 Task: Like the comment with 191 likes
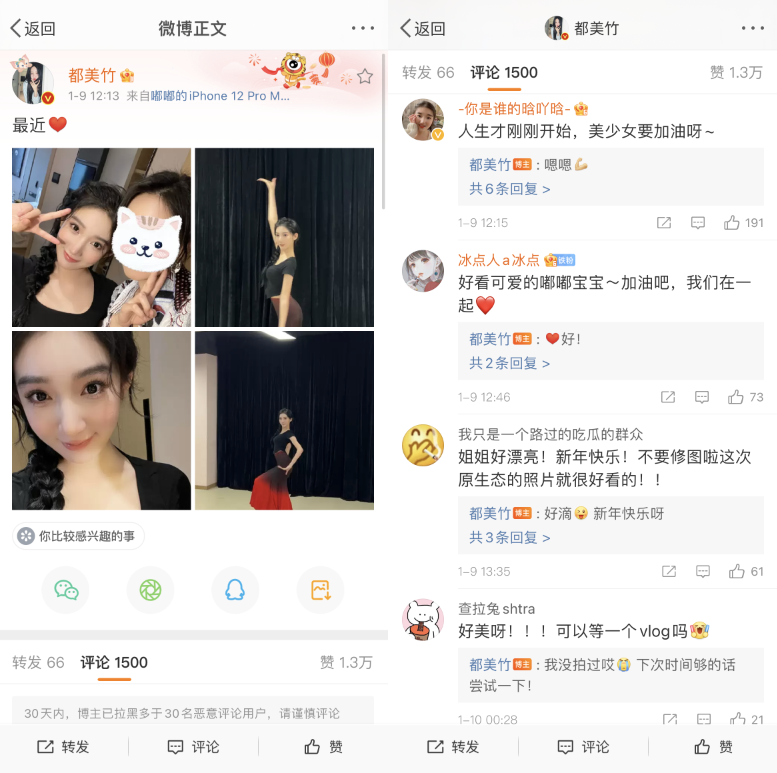point(733,223)
